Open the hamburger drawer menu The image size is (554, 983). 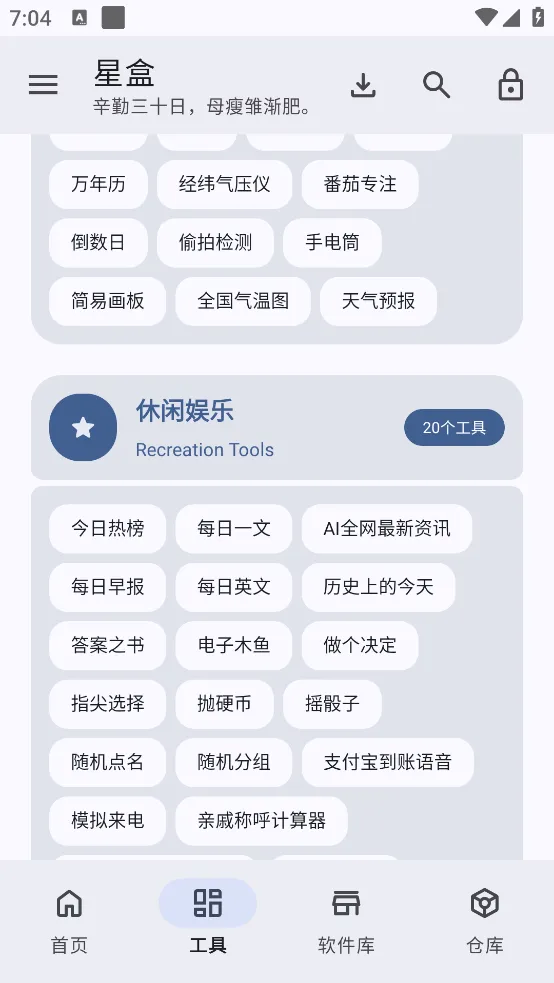(x=43, y=85)
